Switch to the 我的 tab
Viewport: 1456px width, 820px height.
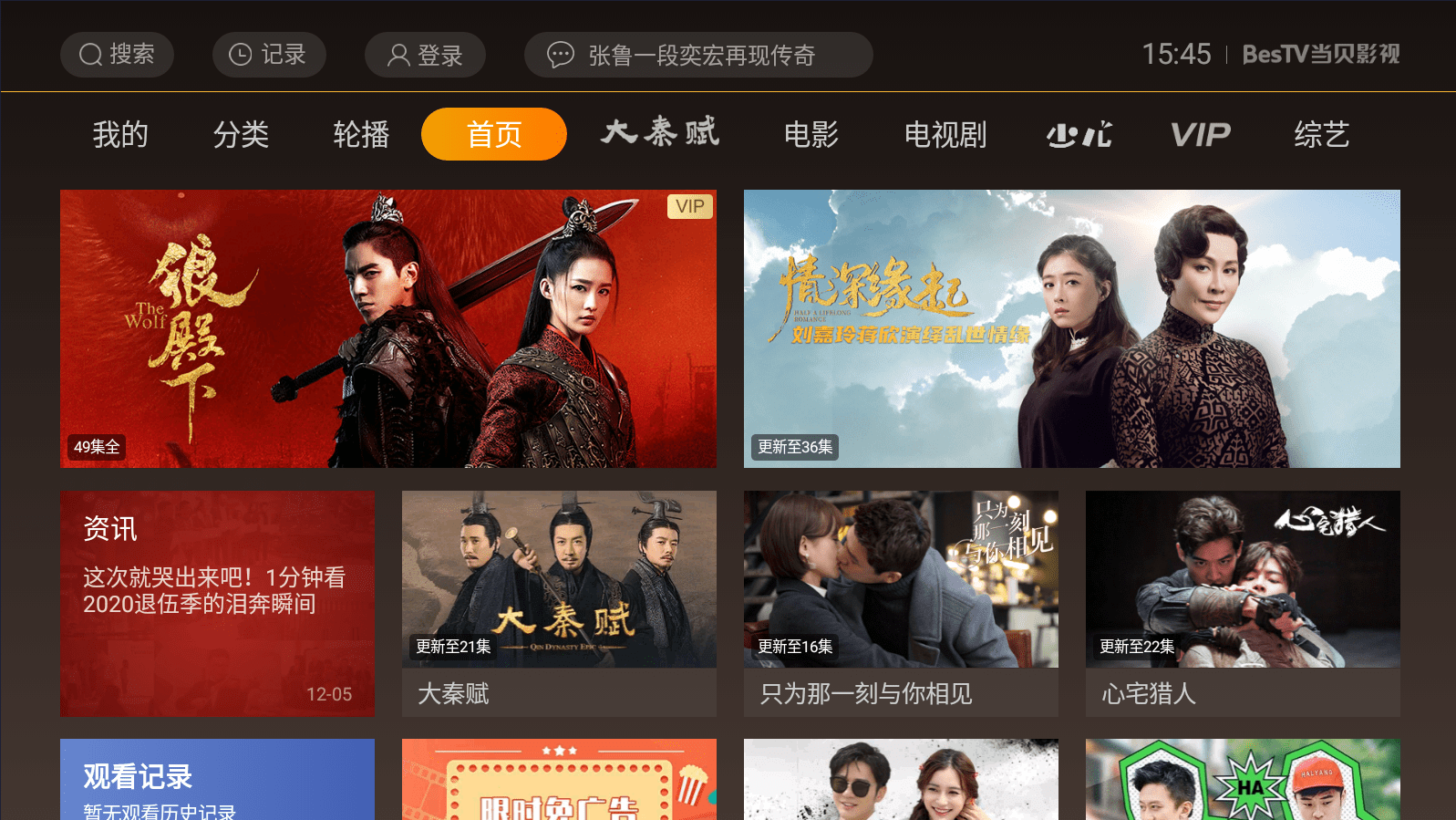(120, 135)
